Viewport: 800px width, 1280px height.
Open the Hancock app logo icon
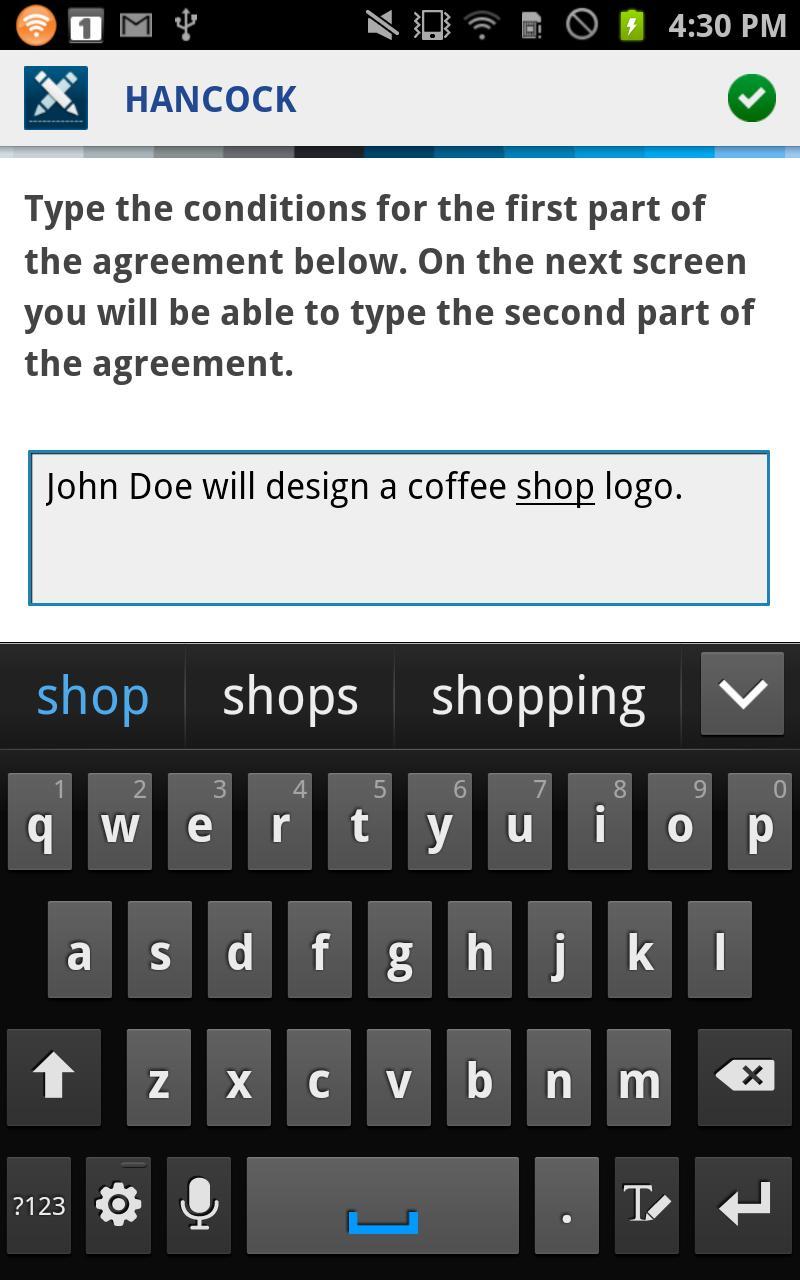pyautogui.click(x=56, y=98)
